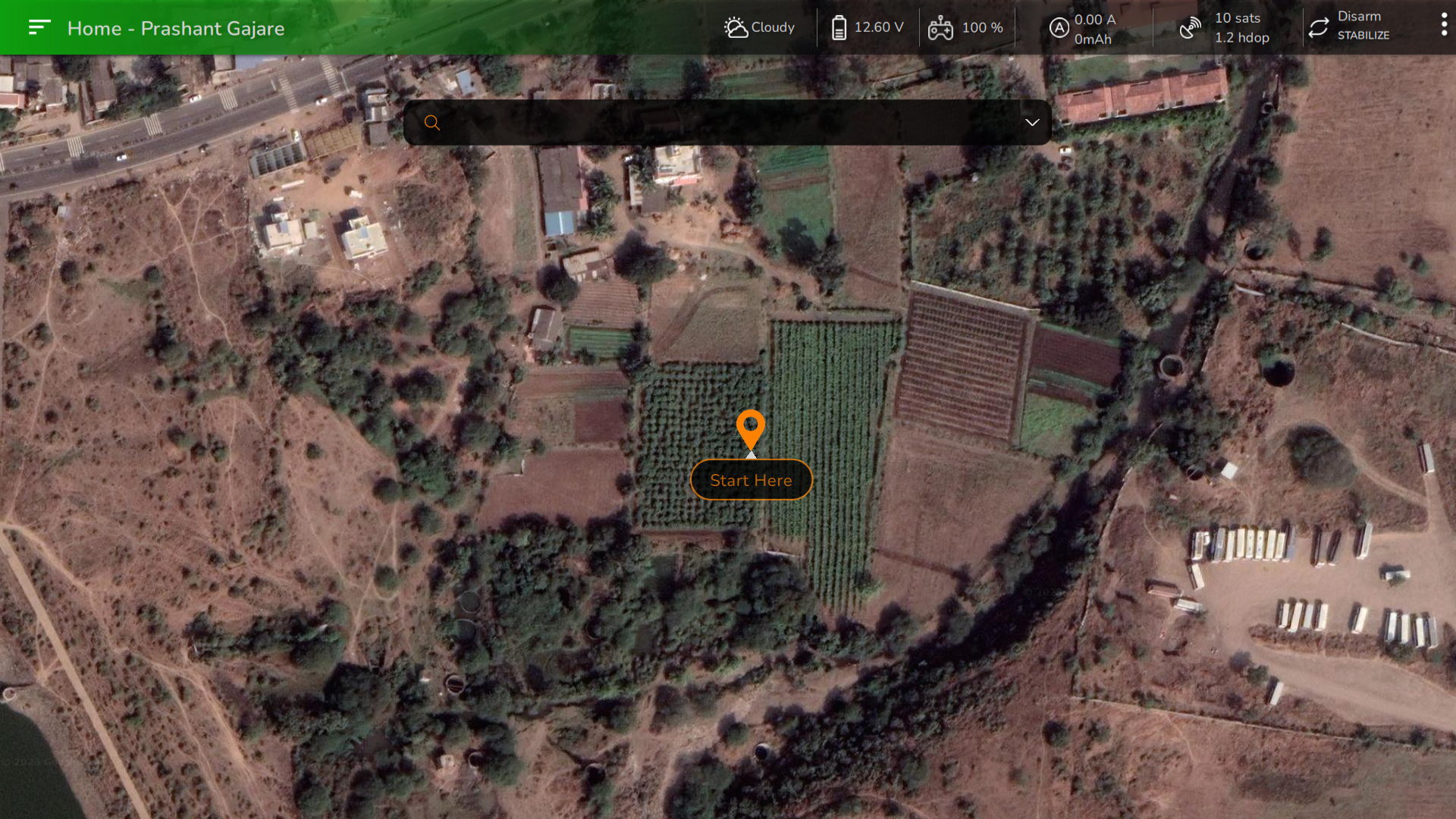Image resolution: width=1456 pixels, height=819 pixels.
Task: Tap the Start Here button
Action: pyautogui.click(x=751, y=480)
